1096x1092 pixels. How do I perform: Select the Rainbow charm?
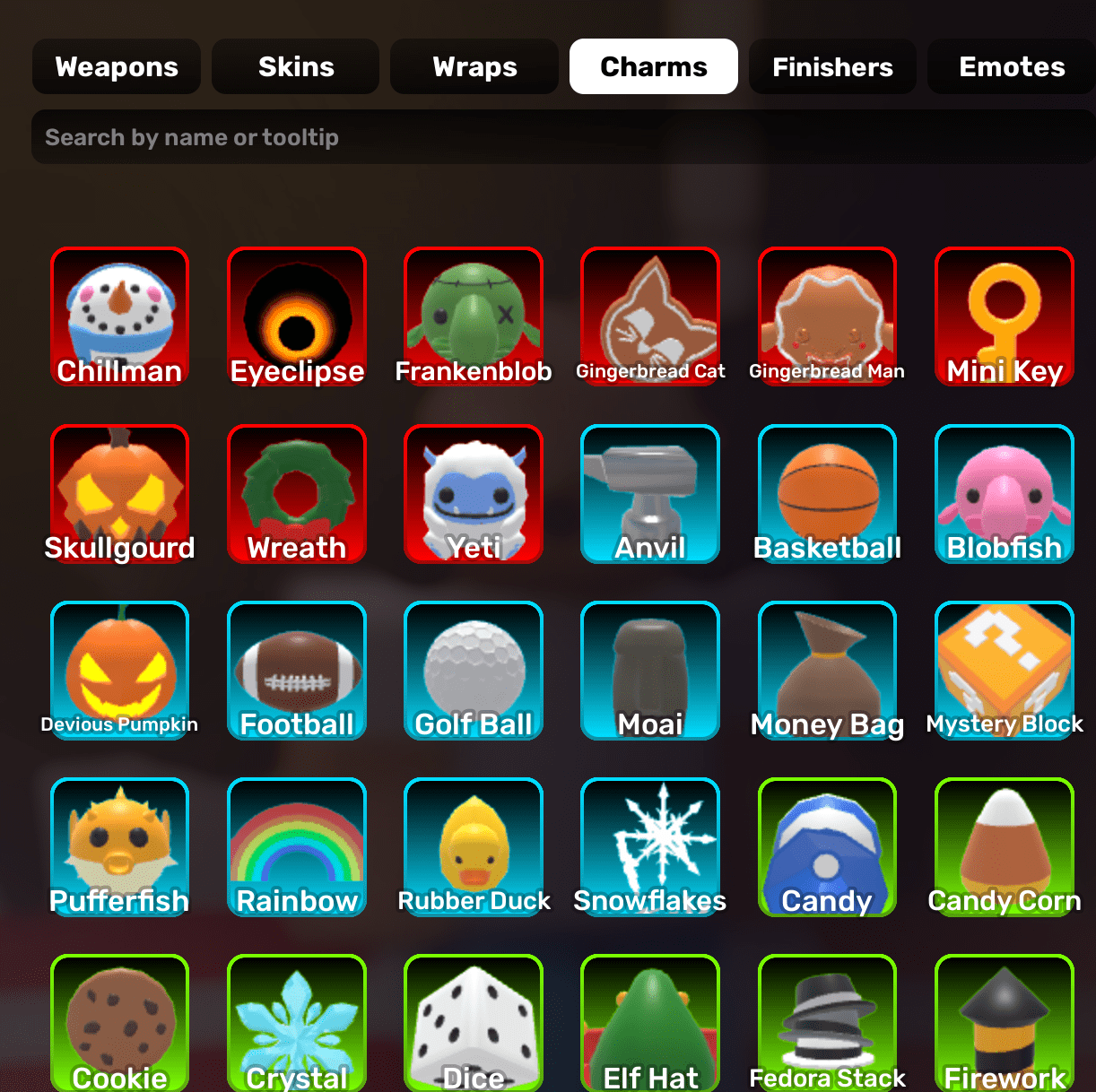(x=297, y=847)
